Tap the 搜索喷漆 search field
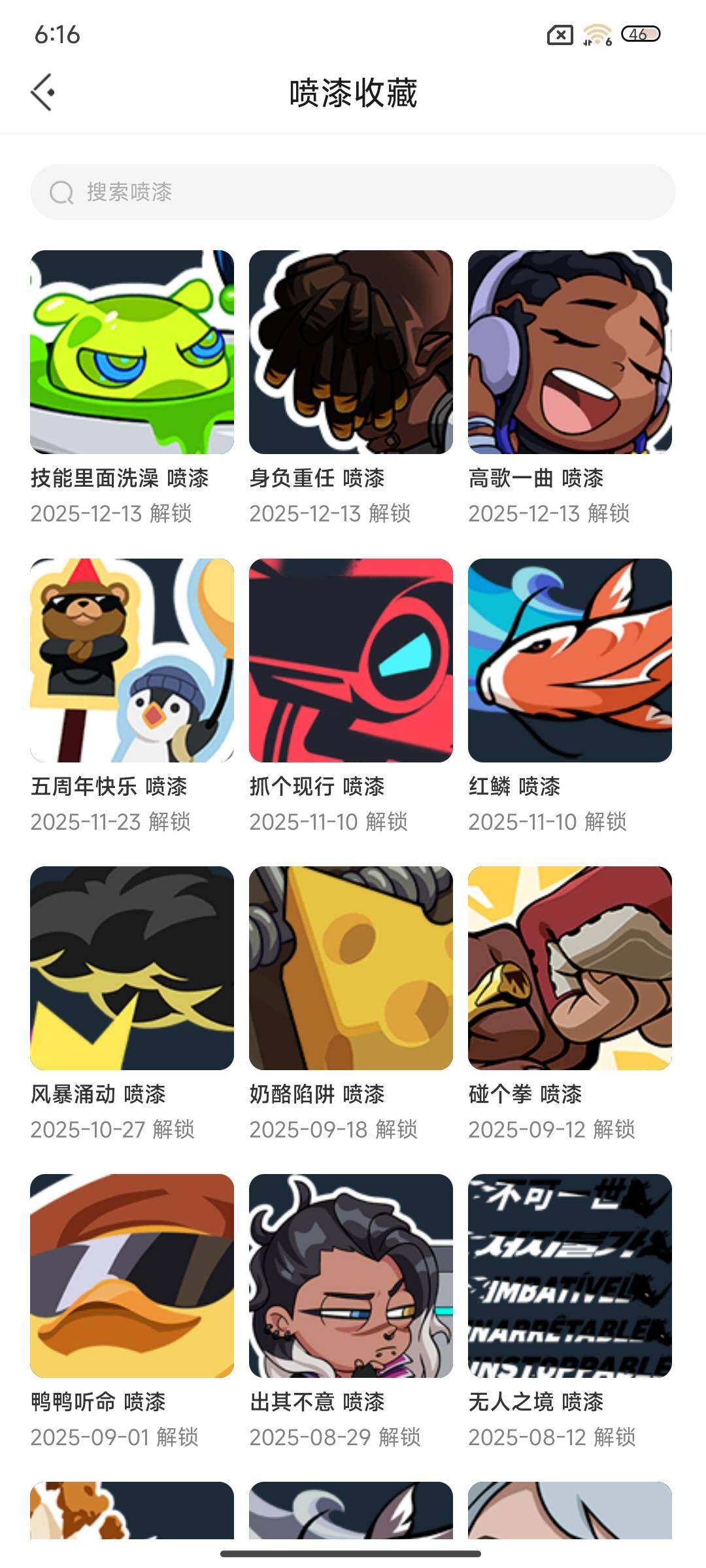This screenshot has height=1568, width=706. (x=353, y=192)
